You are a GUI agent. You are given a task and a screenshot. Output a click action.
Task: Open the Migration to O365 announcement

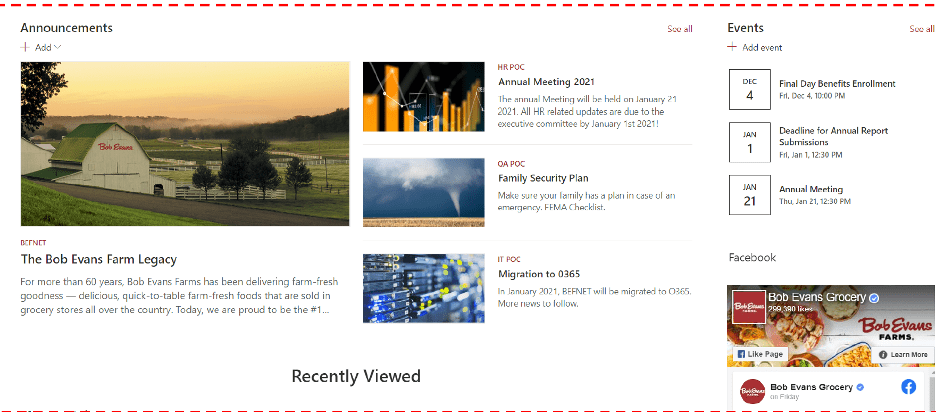pos(539,273)
